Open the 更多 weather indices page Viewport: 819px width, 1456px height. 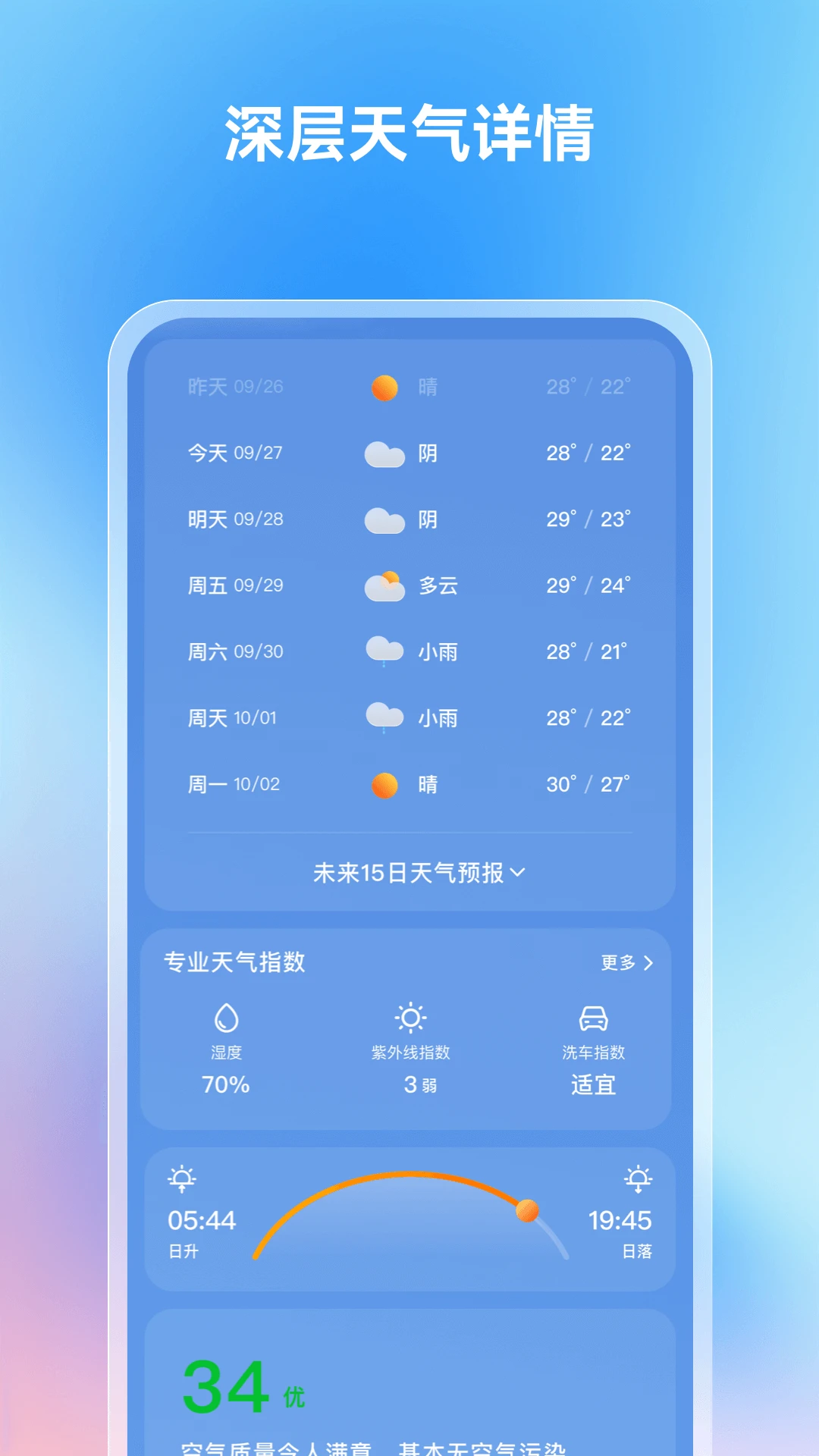pyautogui.click(x=626, y=962)
